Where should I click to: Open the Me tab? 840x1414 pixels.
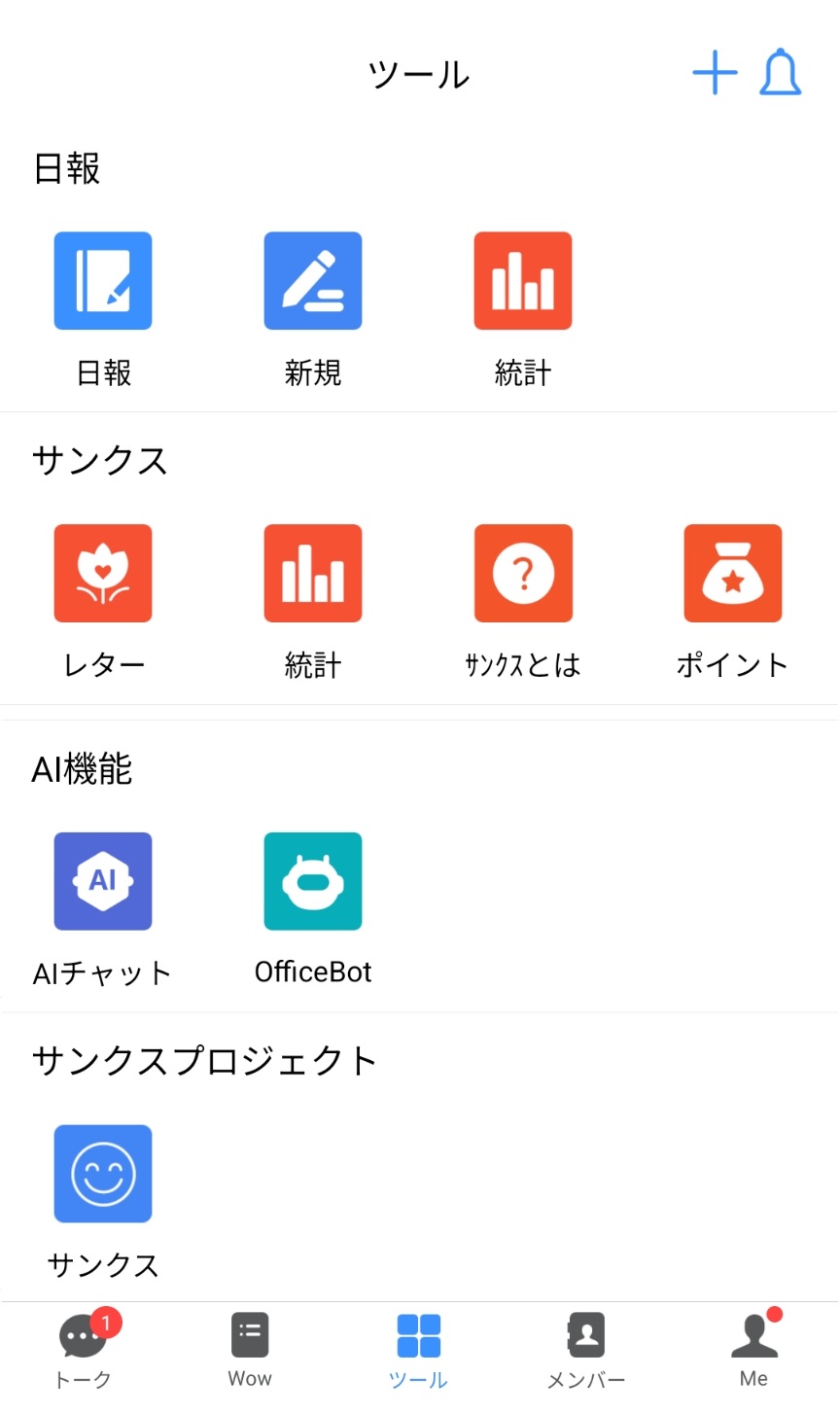[x=754, y=1350]
